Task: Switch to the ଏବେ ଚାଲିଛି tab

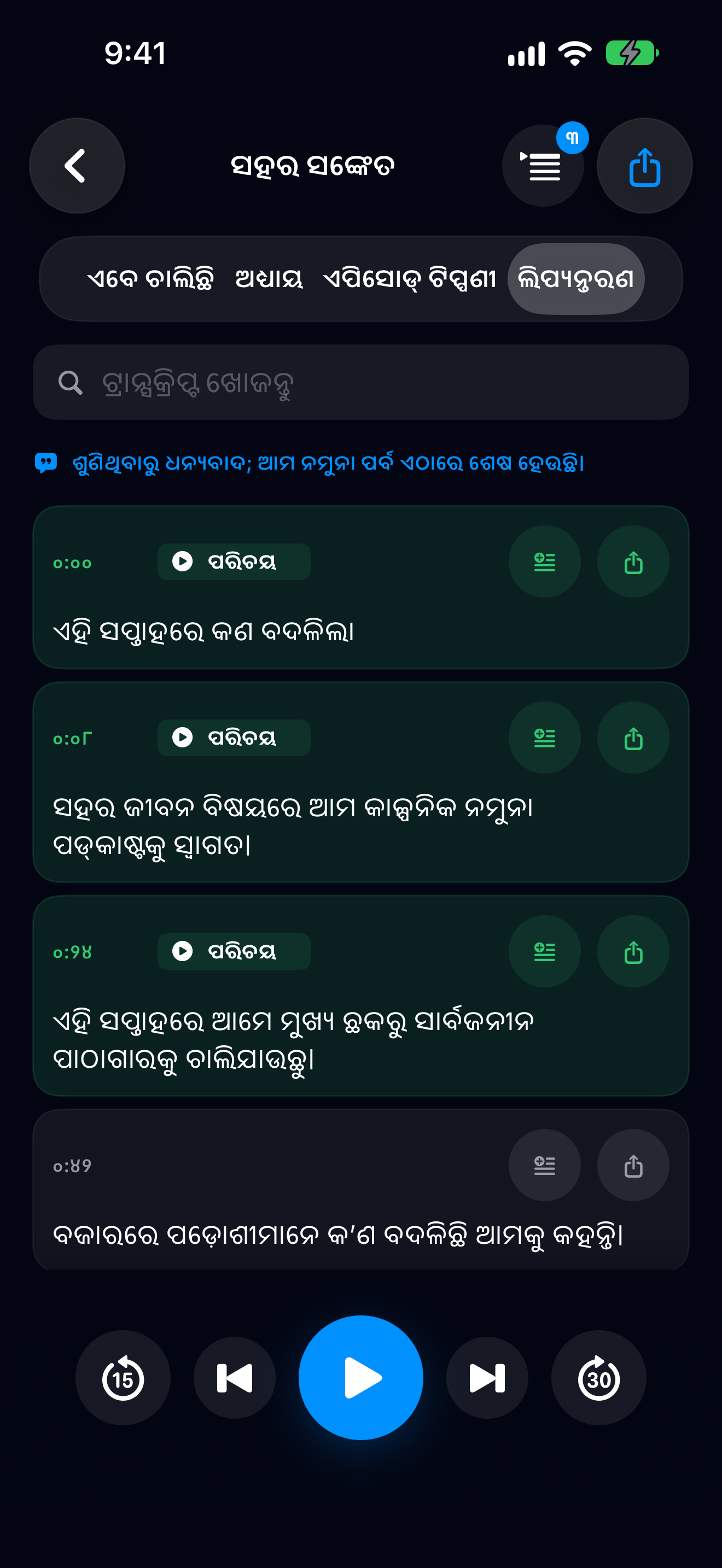Action: pos(150,279)
